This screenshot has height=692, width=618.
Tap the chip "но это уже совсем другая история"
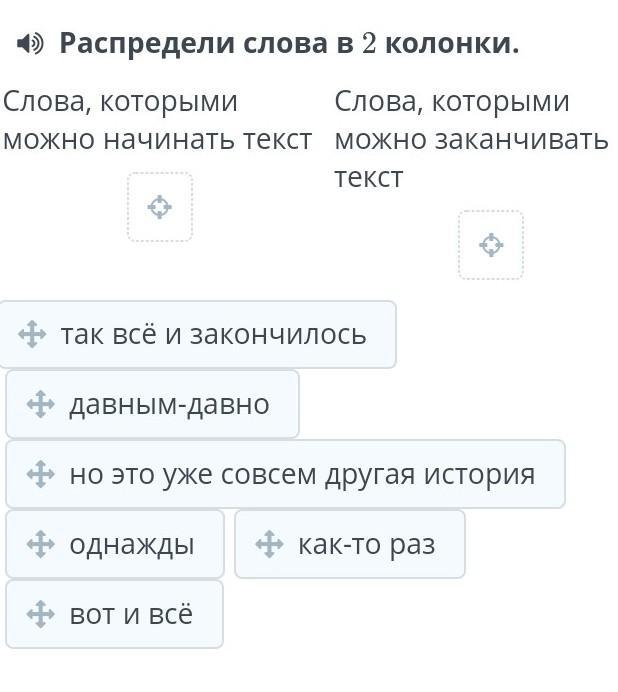coord(286,474)
